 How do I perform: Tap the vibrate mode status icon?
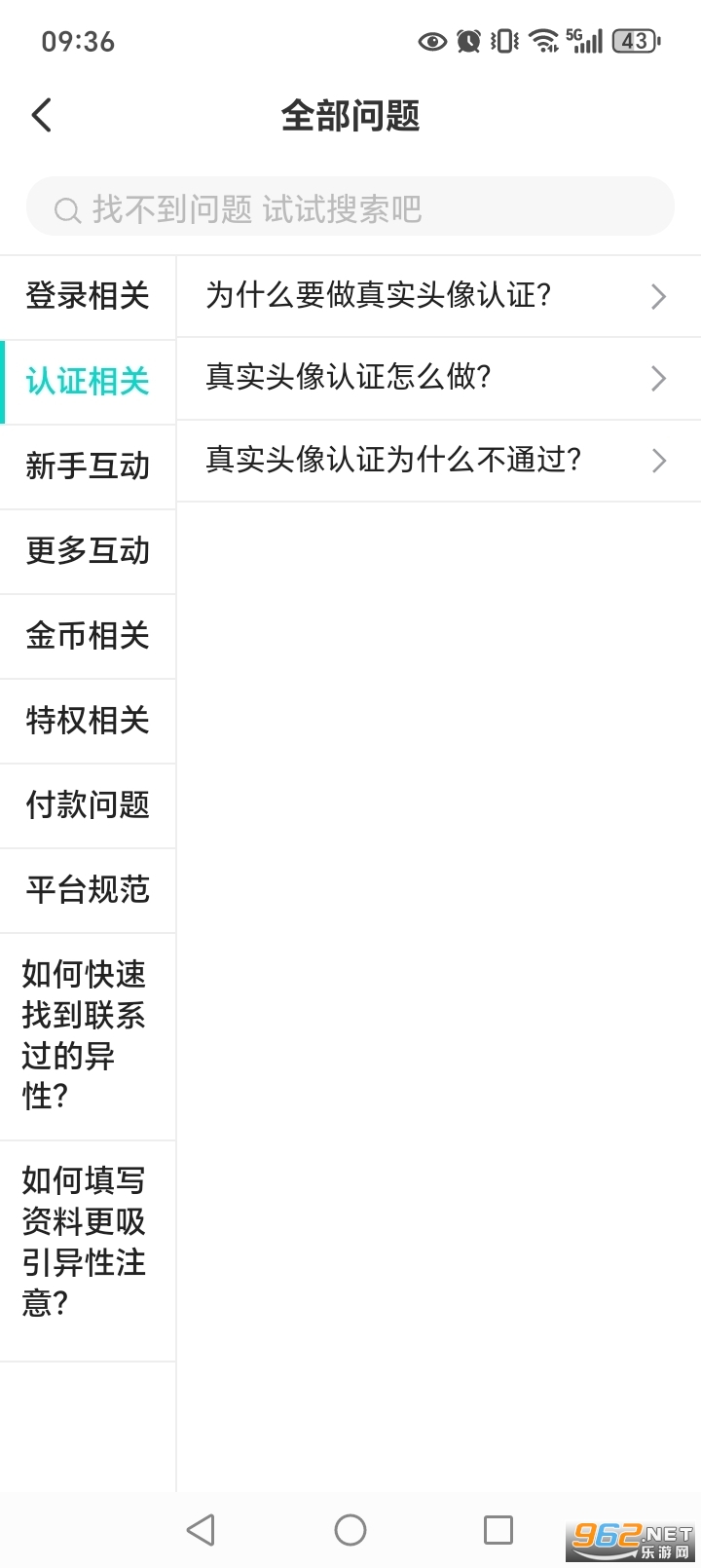502,41
